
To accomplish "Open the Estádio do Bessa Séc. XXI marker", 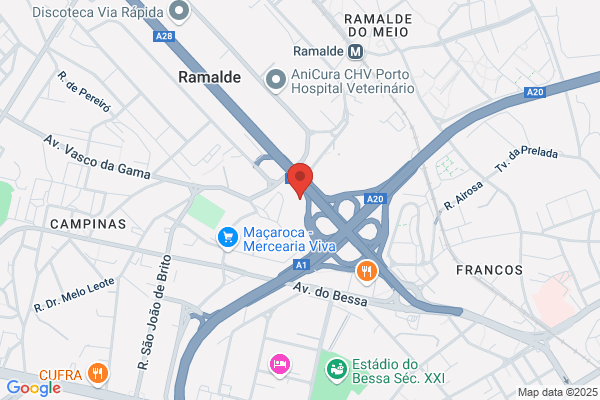I will click(336, 370).
